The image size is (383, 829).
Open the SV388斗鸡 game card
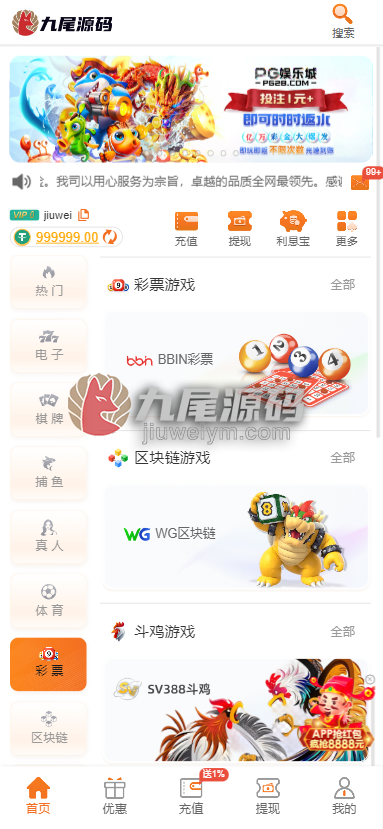[236, 710]
